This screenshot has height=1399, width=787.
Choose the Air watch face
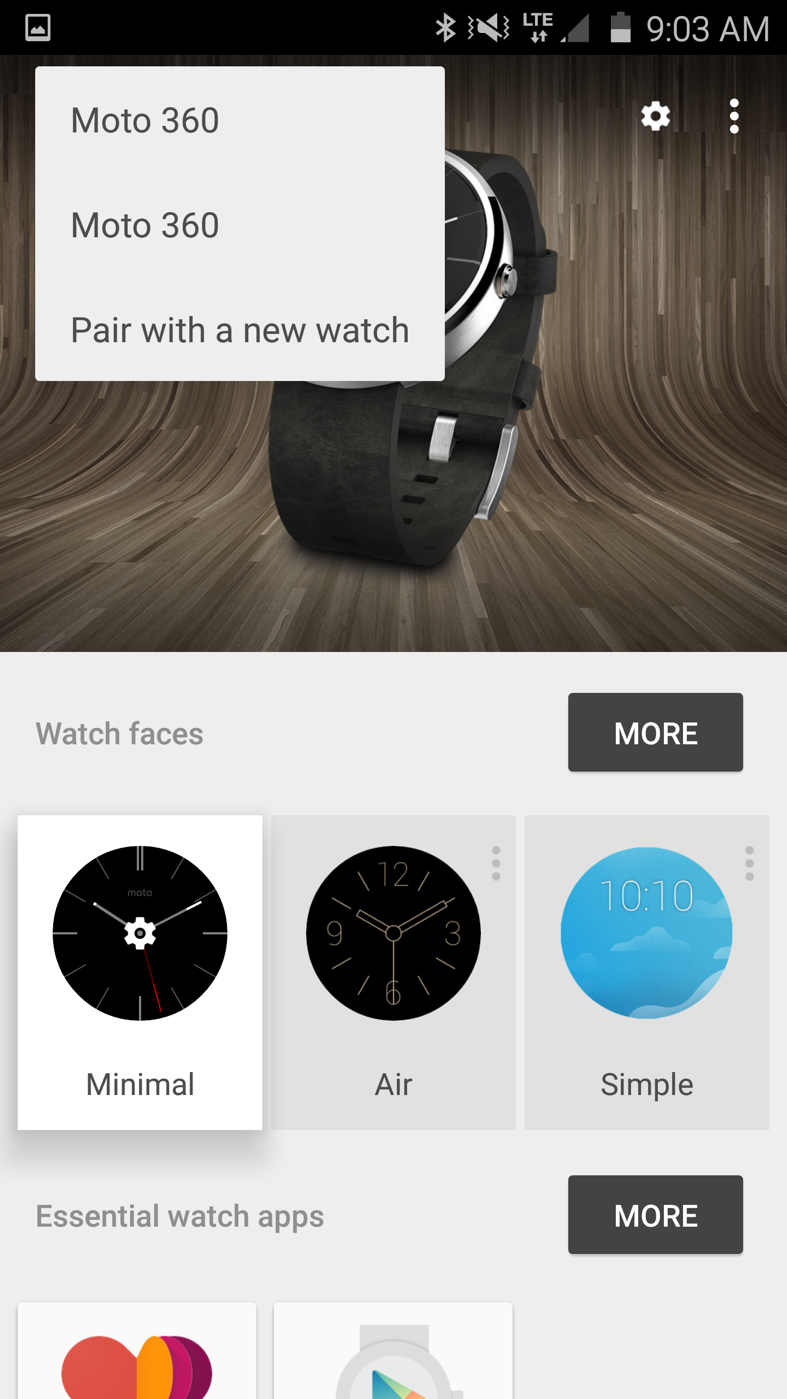pyautogui.click(x=393, y=972)
